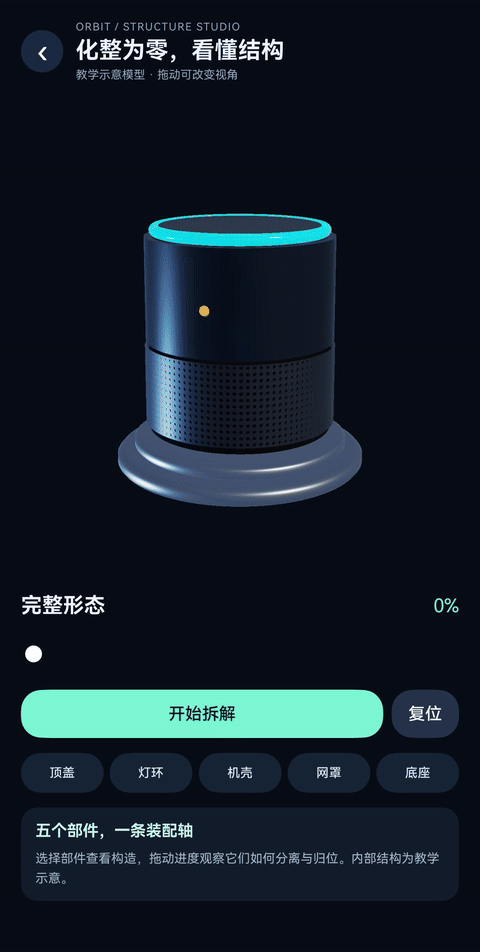The width and height of the screenshot is (480, 952).
Task: Select the 顶盖 part chip
Action: pos(63,773)
